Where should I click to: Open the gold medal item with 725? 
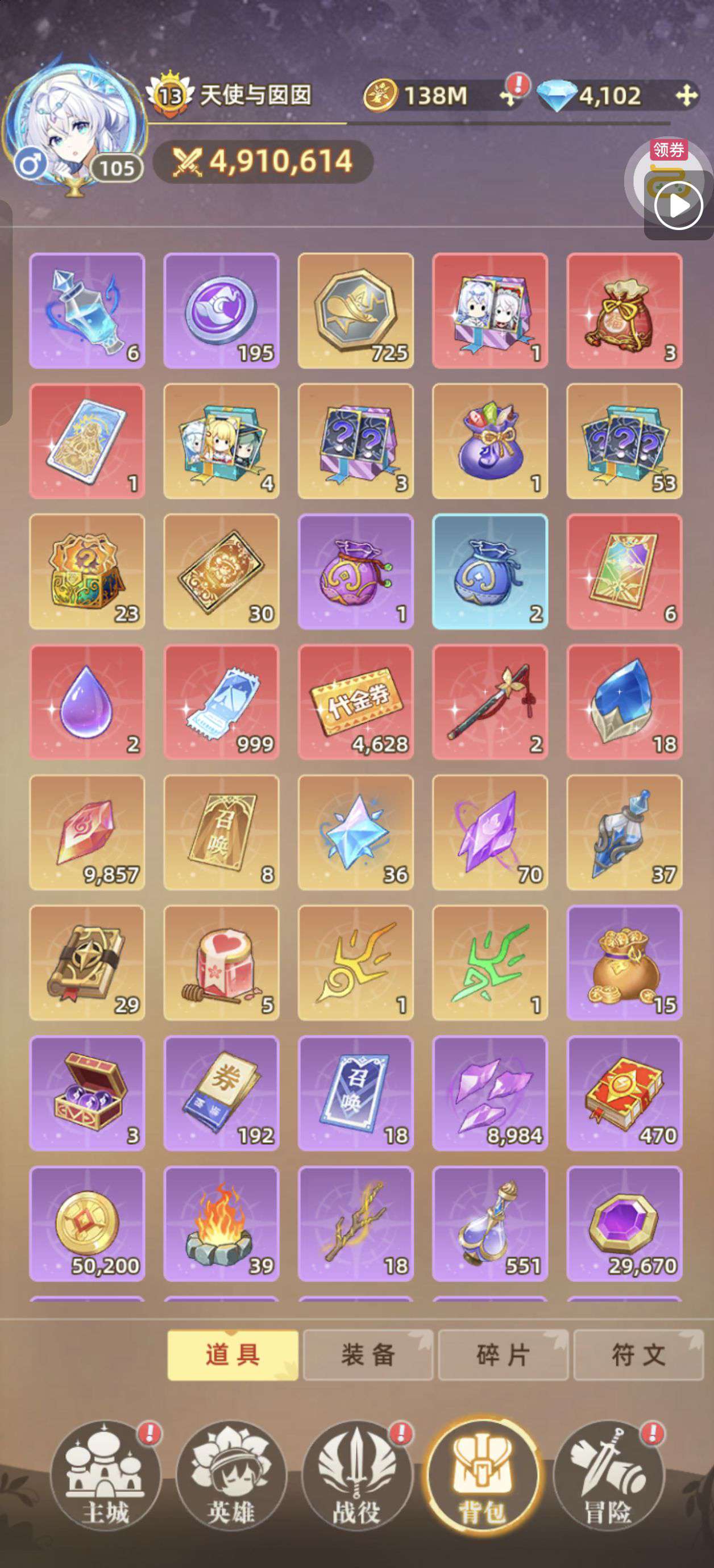click(x=356, y=310)
